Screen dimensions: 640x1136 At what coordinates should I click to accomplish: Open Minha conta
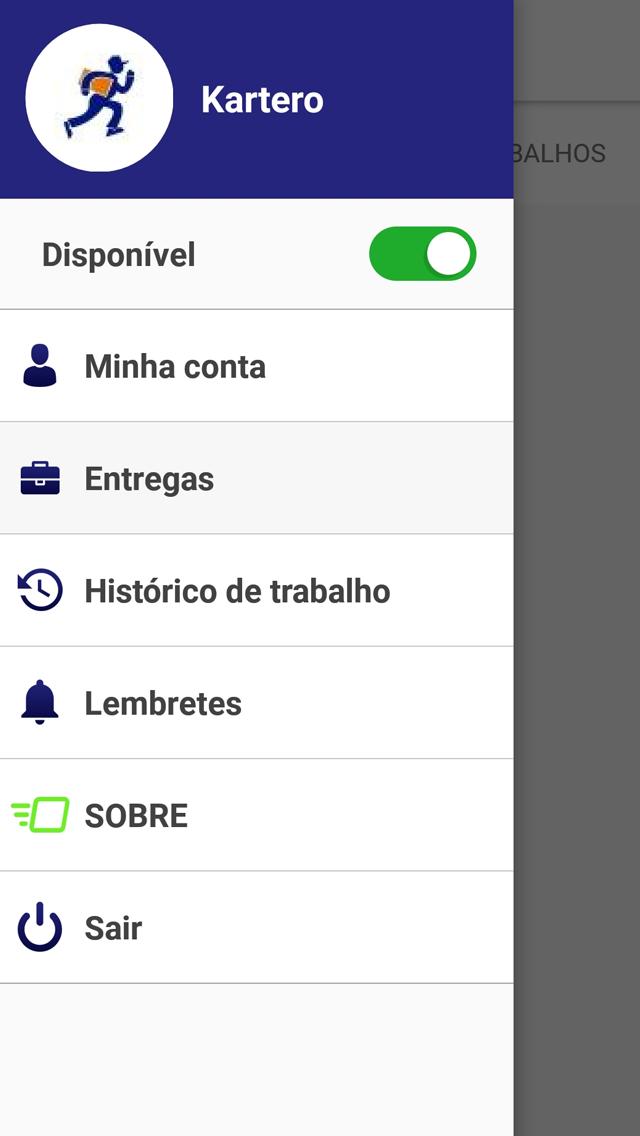[x=257, y=366]
